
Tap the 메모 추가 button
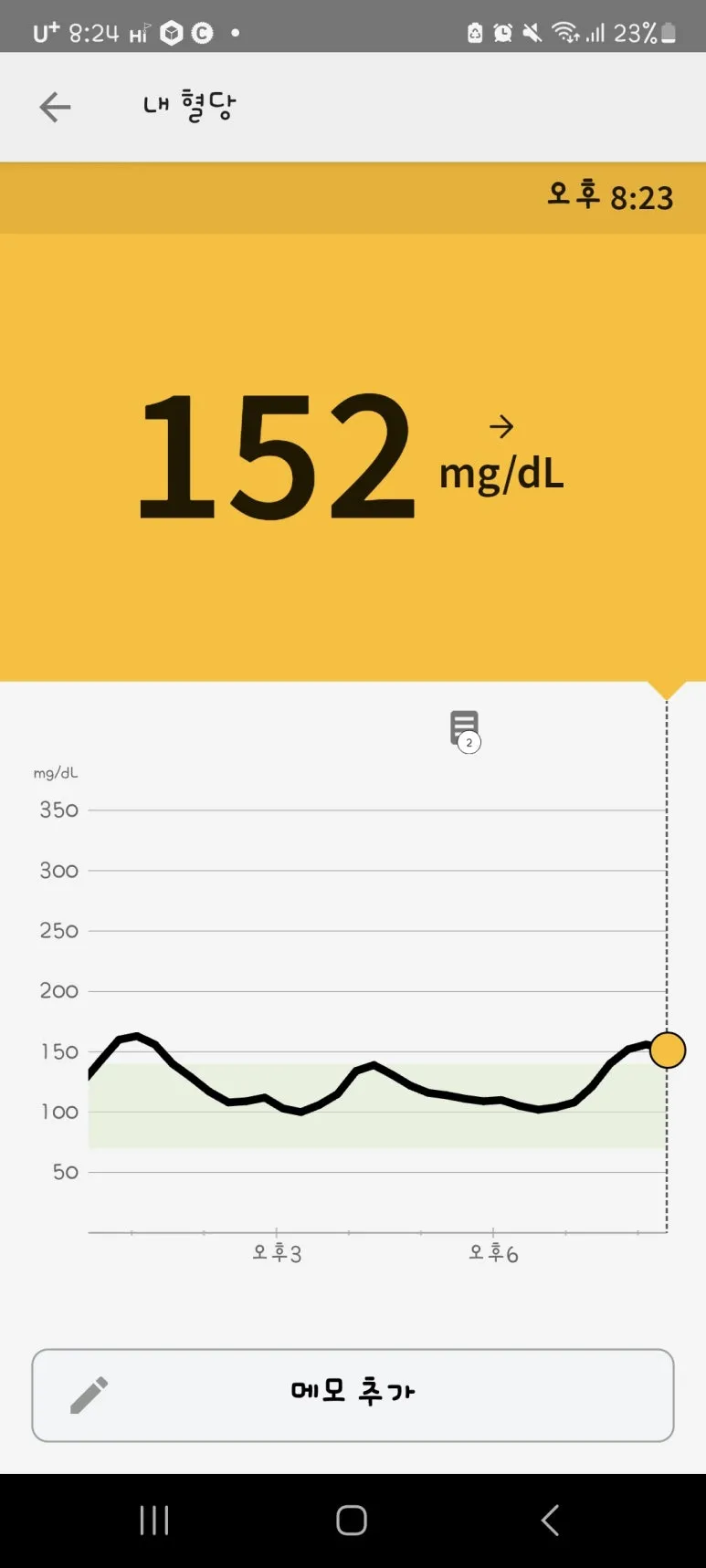coord(353,1395)
